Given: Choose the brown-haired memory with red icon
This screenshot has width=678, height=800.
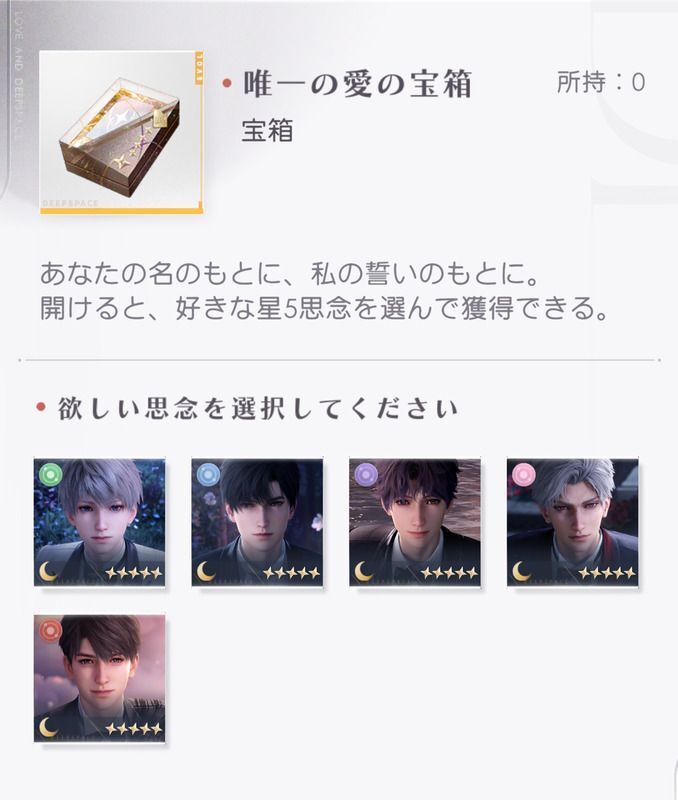Looking at the screenshot, I should tap(99, 678).
